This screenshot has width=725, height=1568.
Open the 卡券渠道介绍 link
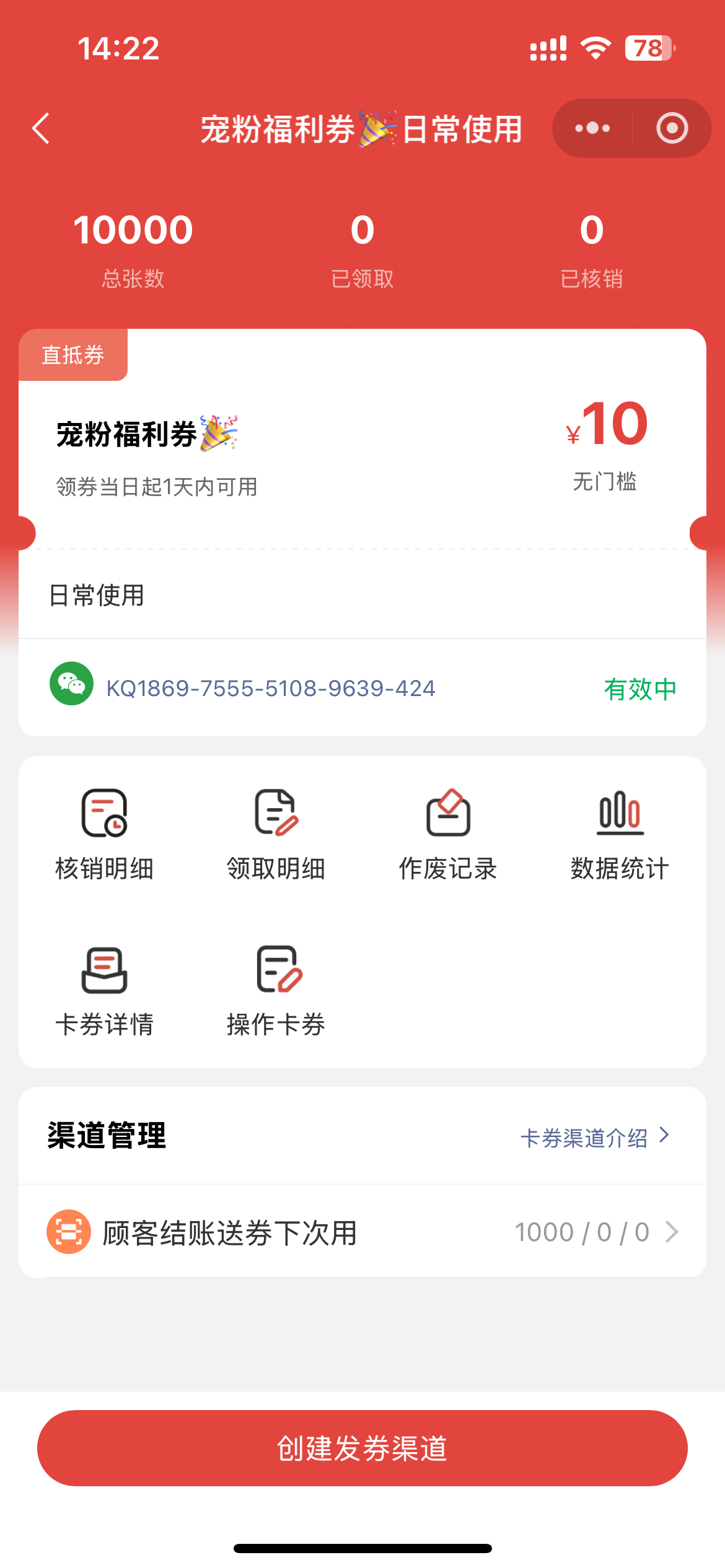[594, 1138]
